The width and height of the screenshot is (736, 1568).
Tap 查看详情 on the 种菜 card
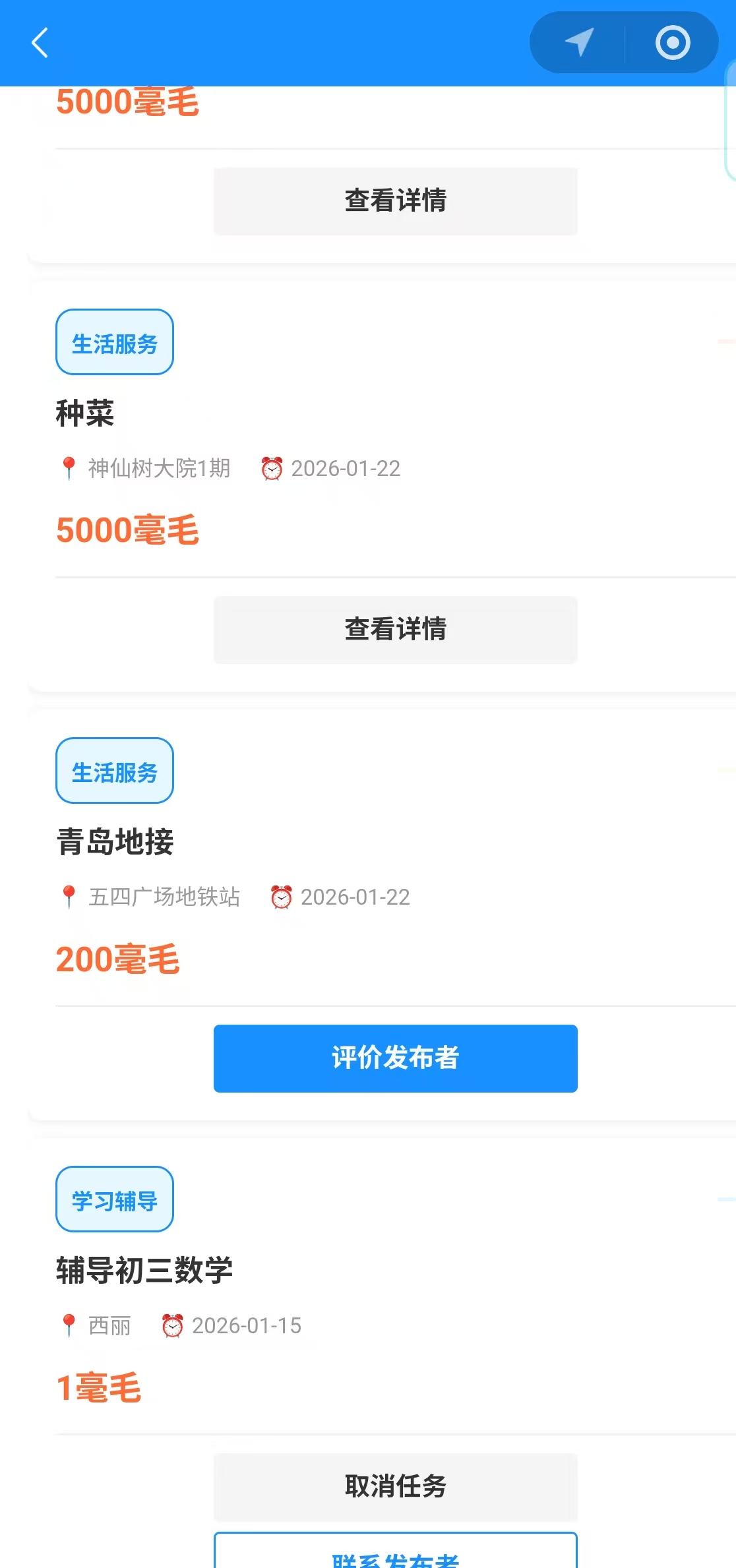pos(394,629)
